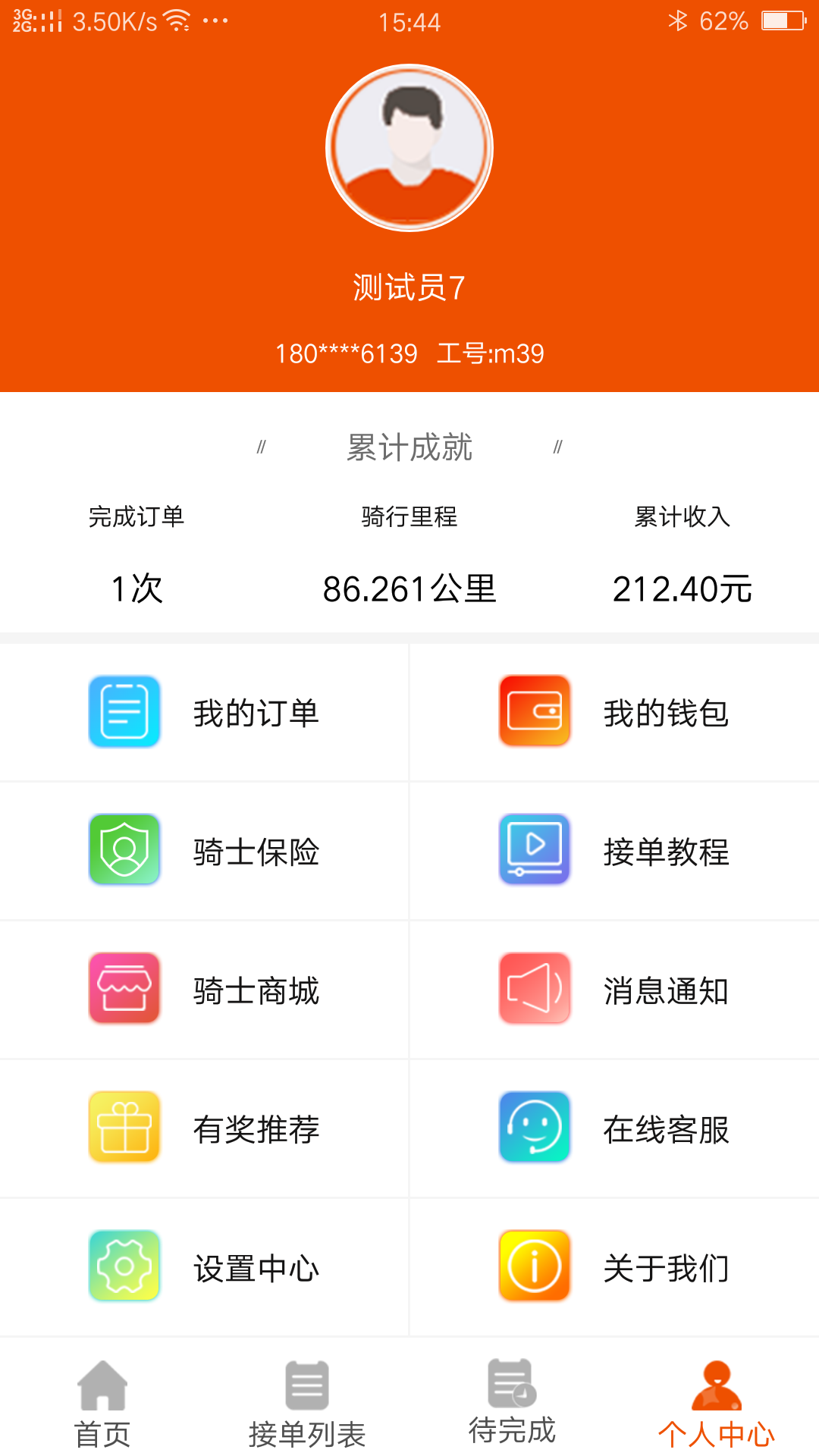
Task: Select the 骑士保险 insurance shield icon
Action: pos(124,851)
